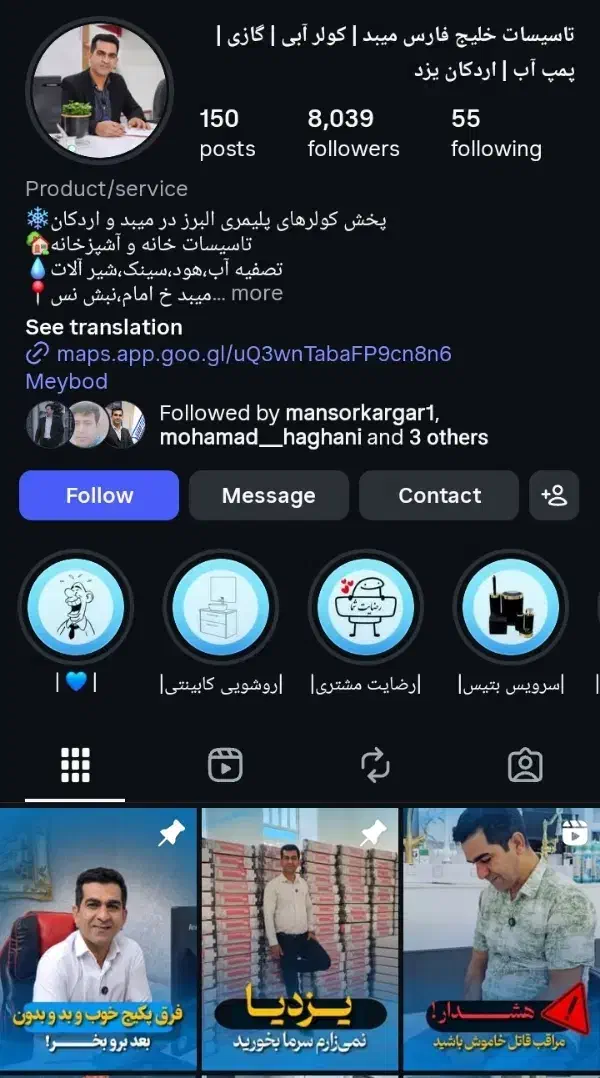Open the blue heart story highlight
The height and width of the screenshot is (1078, 600).
pos(75,607)
